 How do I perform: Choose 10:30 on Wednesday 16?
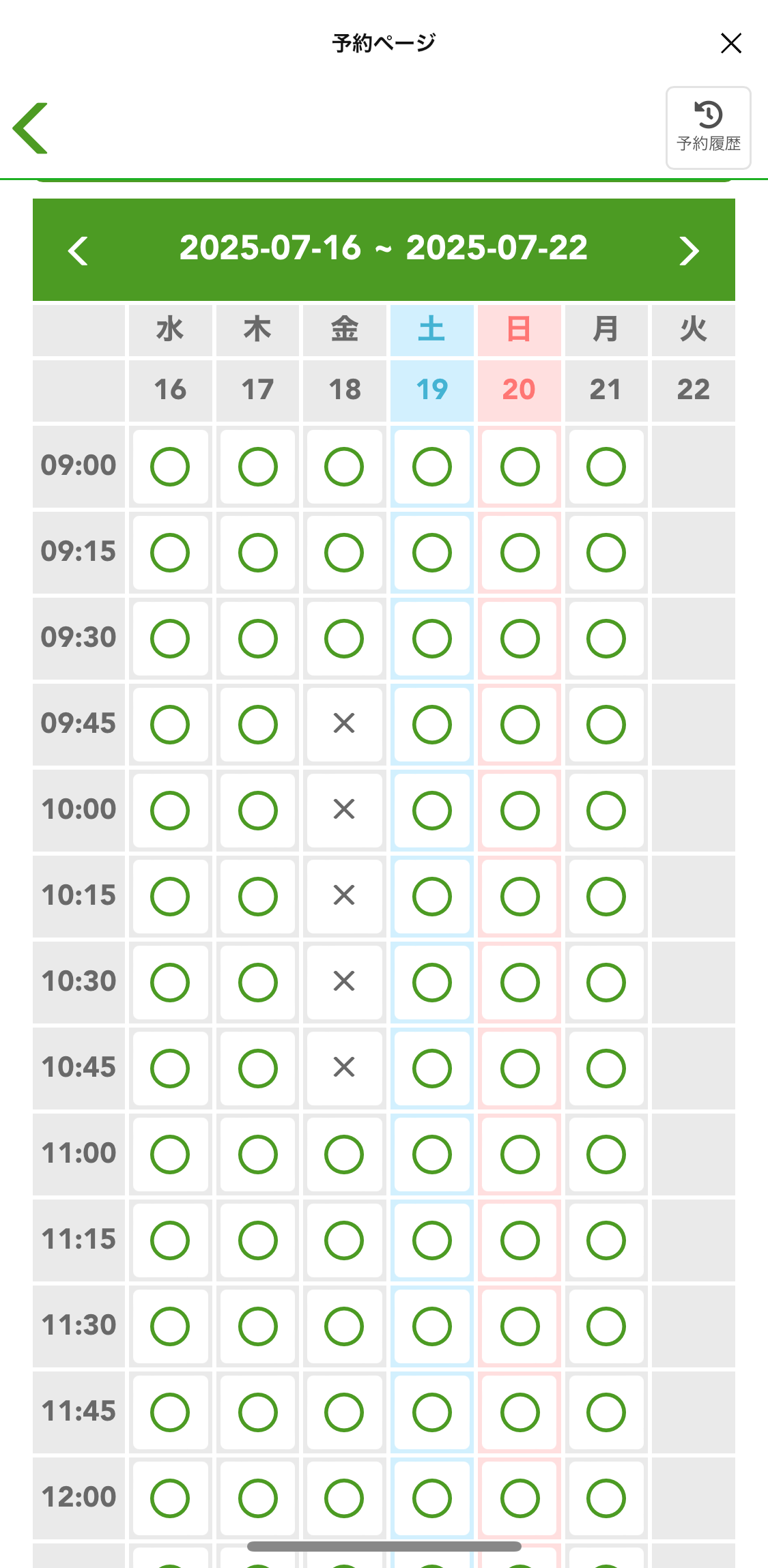170,983
